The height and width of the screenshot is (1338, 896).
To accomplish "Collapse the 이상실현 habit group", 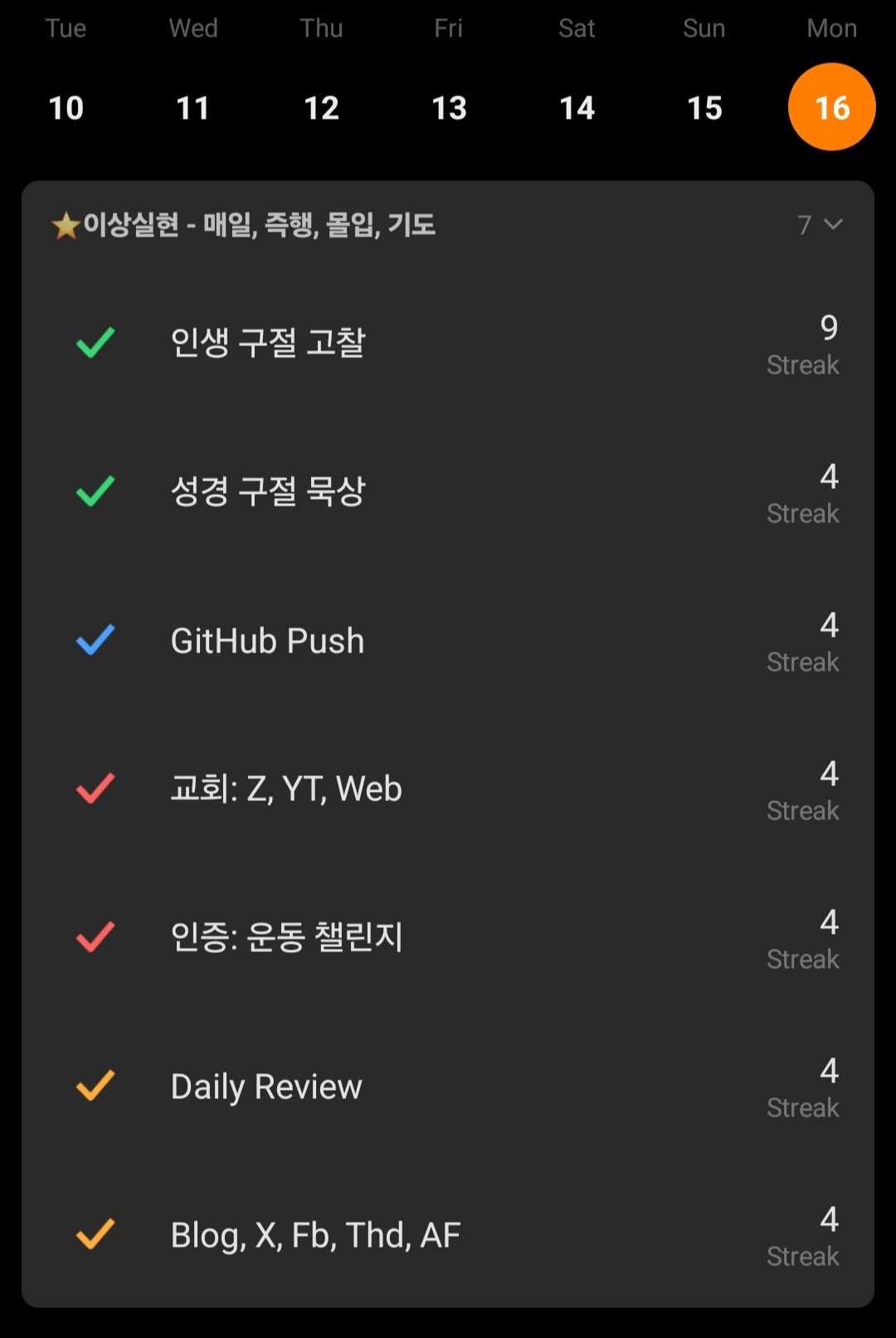I will [832, 224].
